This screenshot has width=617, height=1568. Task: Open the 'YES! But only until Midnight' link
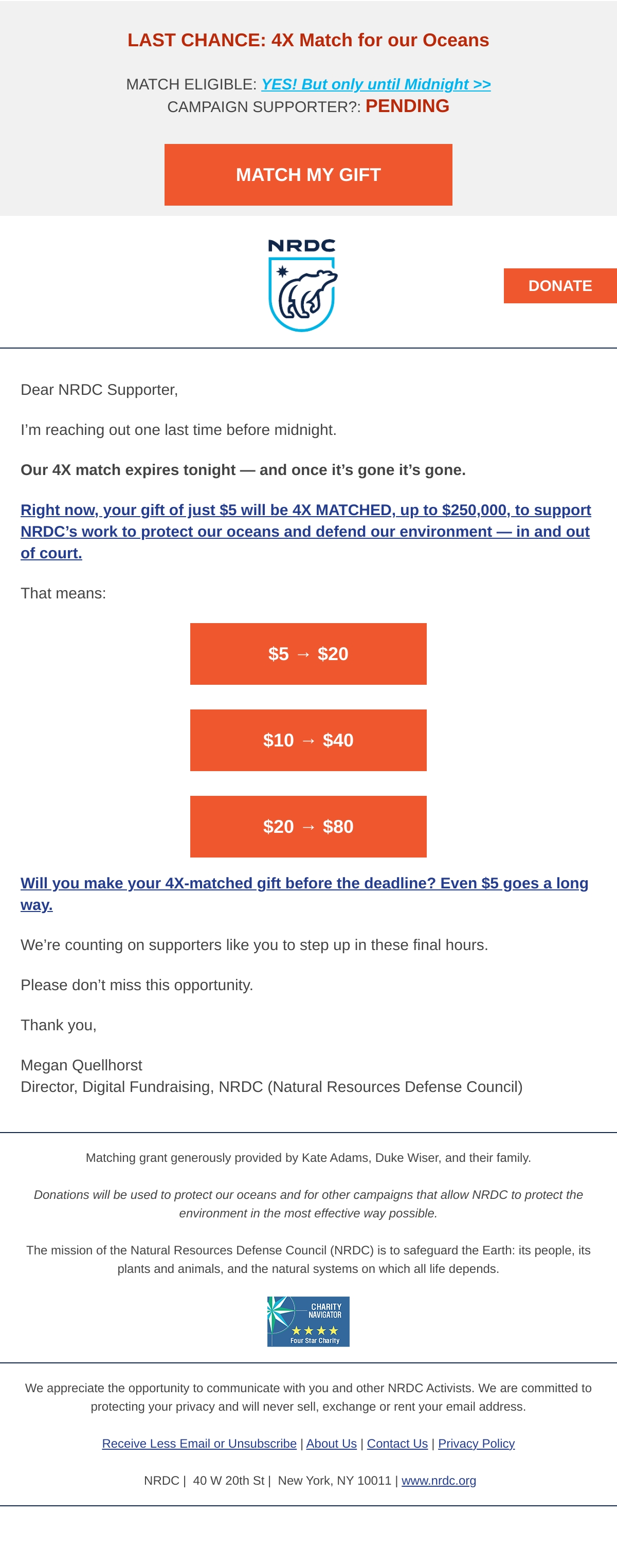coord(375,84)
